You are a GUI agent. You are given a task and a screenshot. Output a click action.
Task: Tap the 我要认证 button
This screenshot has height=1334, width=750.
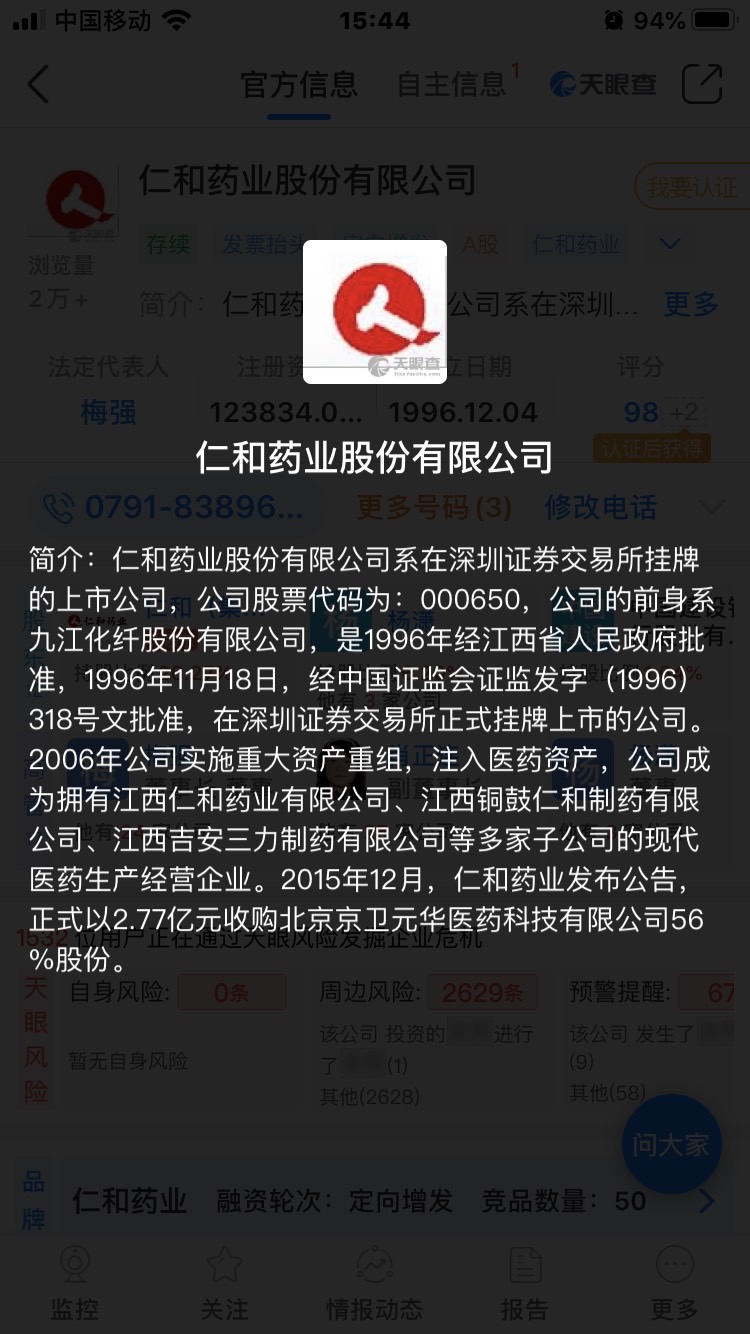coord(692,187)
